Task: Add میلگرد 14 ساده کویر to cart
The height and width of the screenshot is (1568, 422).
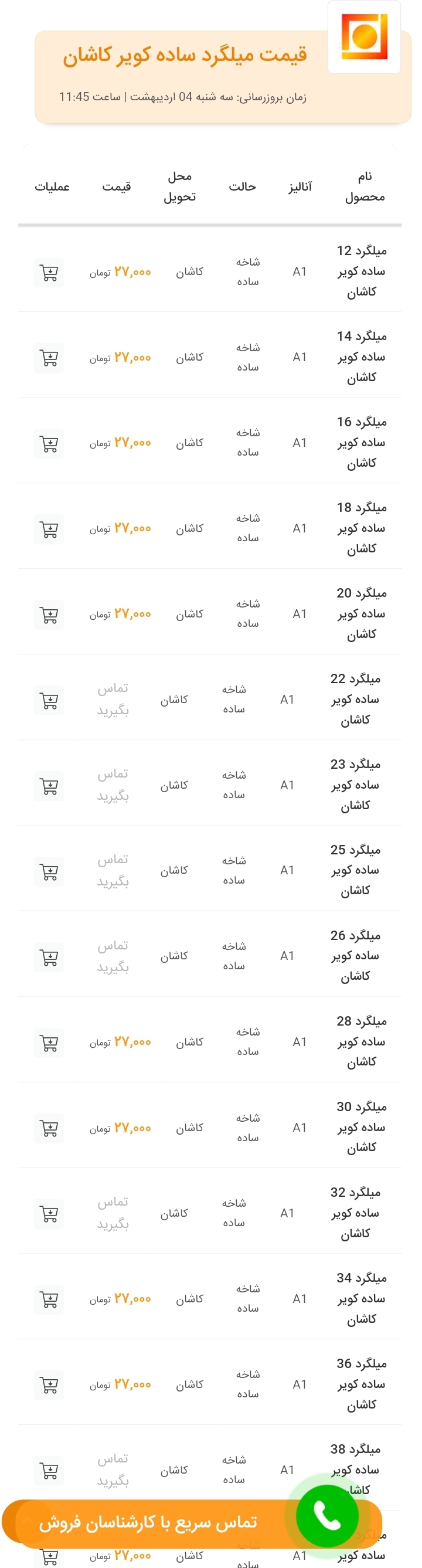Action: (x=49, y=357)
